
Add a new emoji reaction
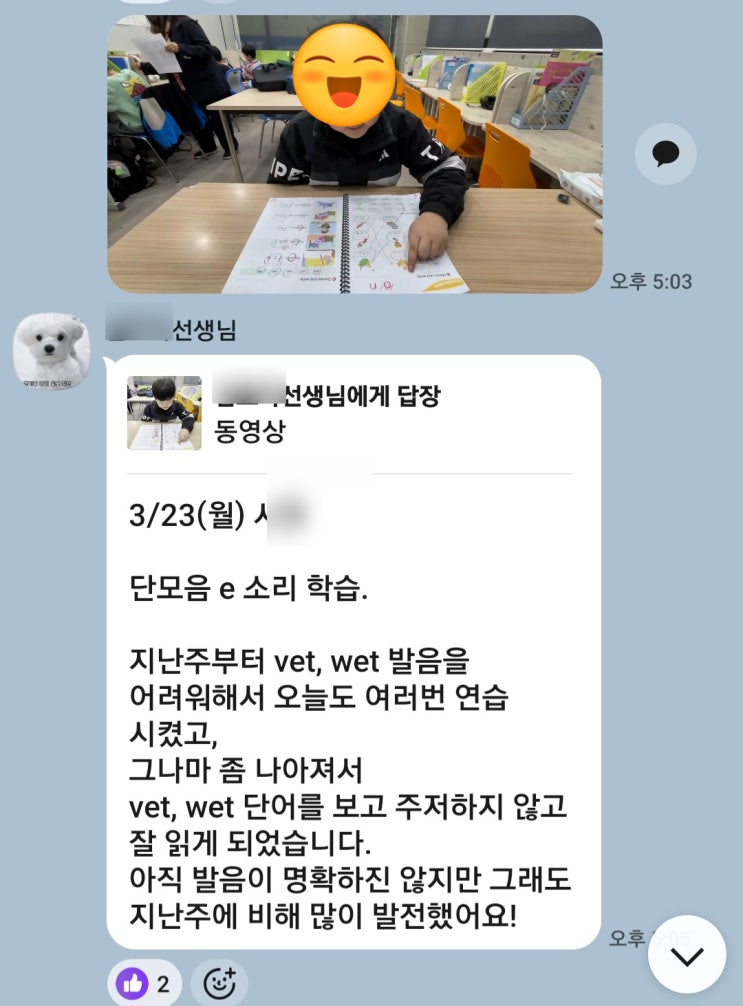coord(219,983)
